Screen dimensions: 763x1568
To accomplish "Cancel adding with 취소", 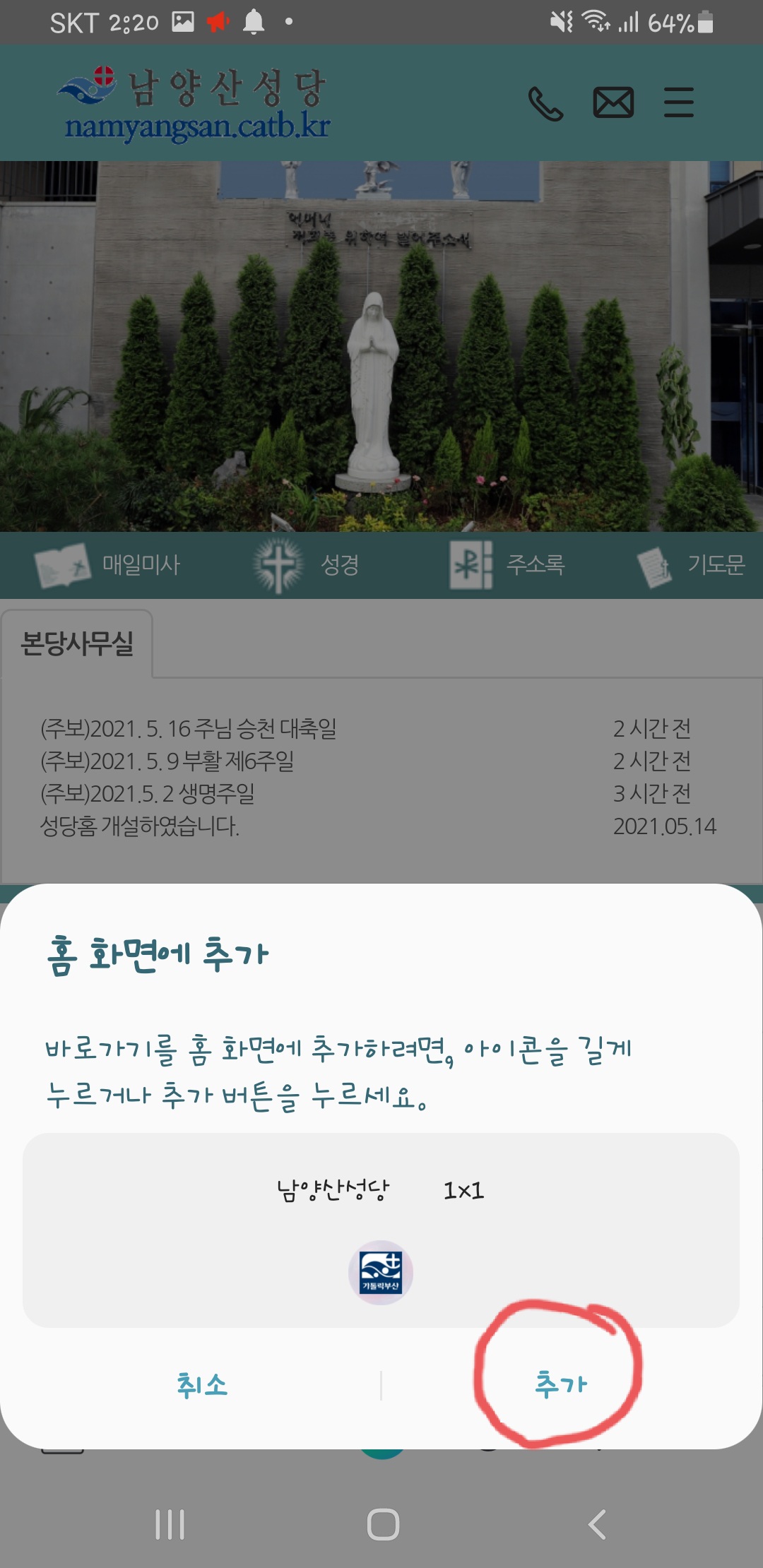I will 202,1384.
